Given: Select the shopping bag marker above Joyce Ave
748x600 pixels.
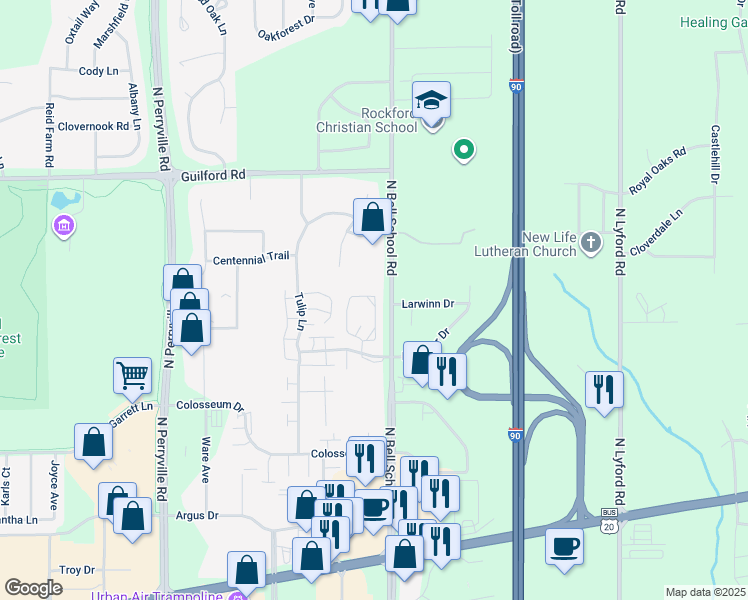Looking at the screenshot, I should (x=93, y=442).
